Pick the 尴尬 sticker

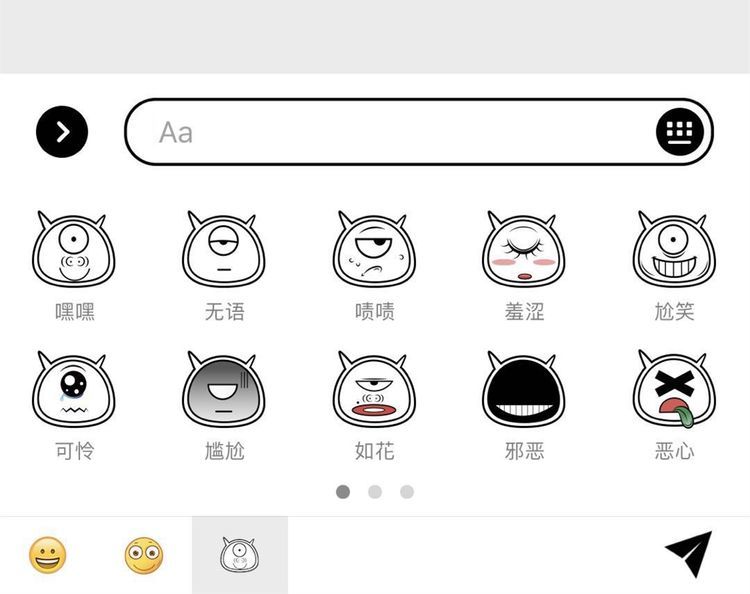pos(224,390)
